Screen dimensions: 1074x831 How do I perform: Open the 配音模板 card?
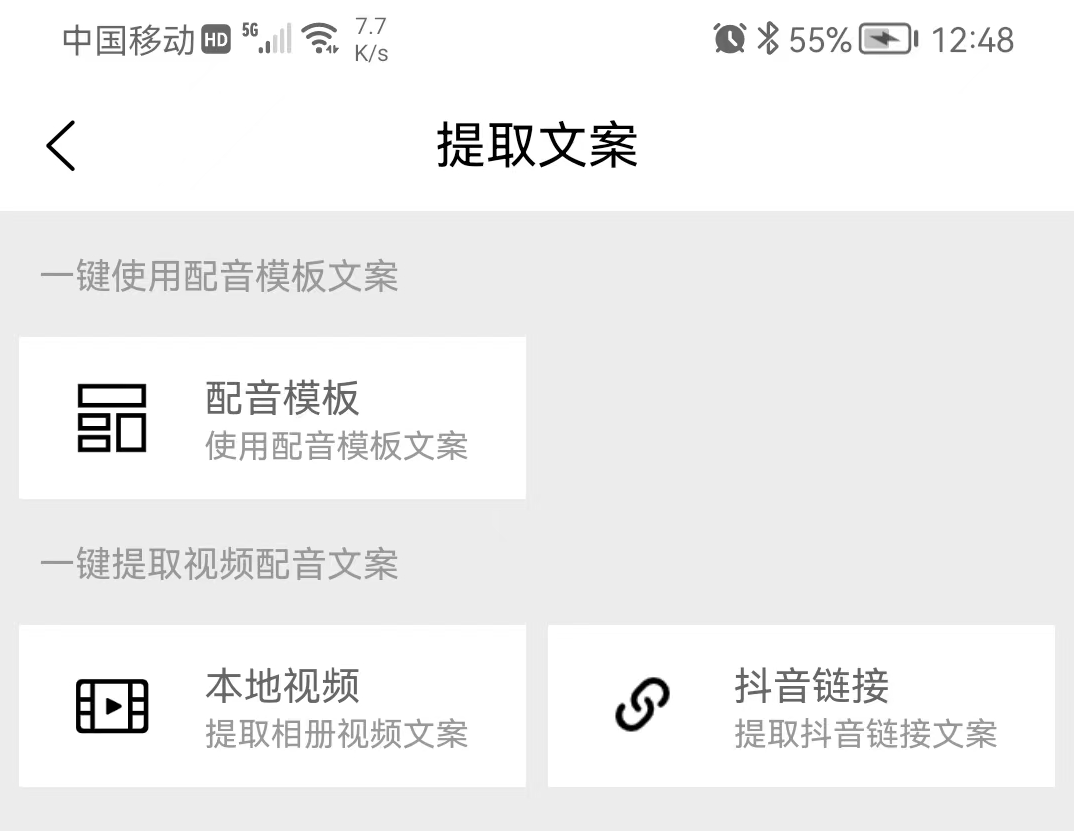click(x=272, y=418)
